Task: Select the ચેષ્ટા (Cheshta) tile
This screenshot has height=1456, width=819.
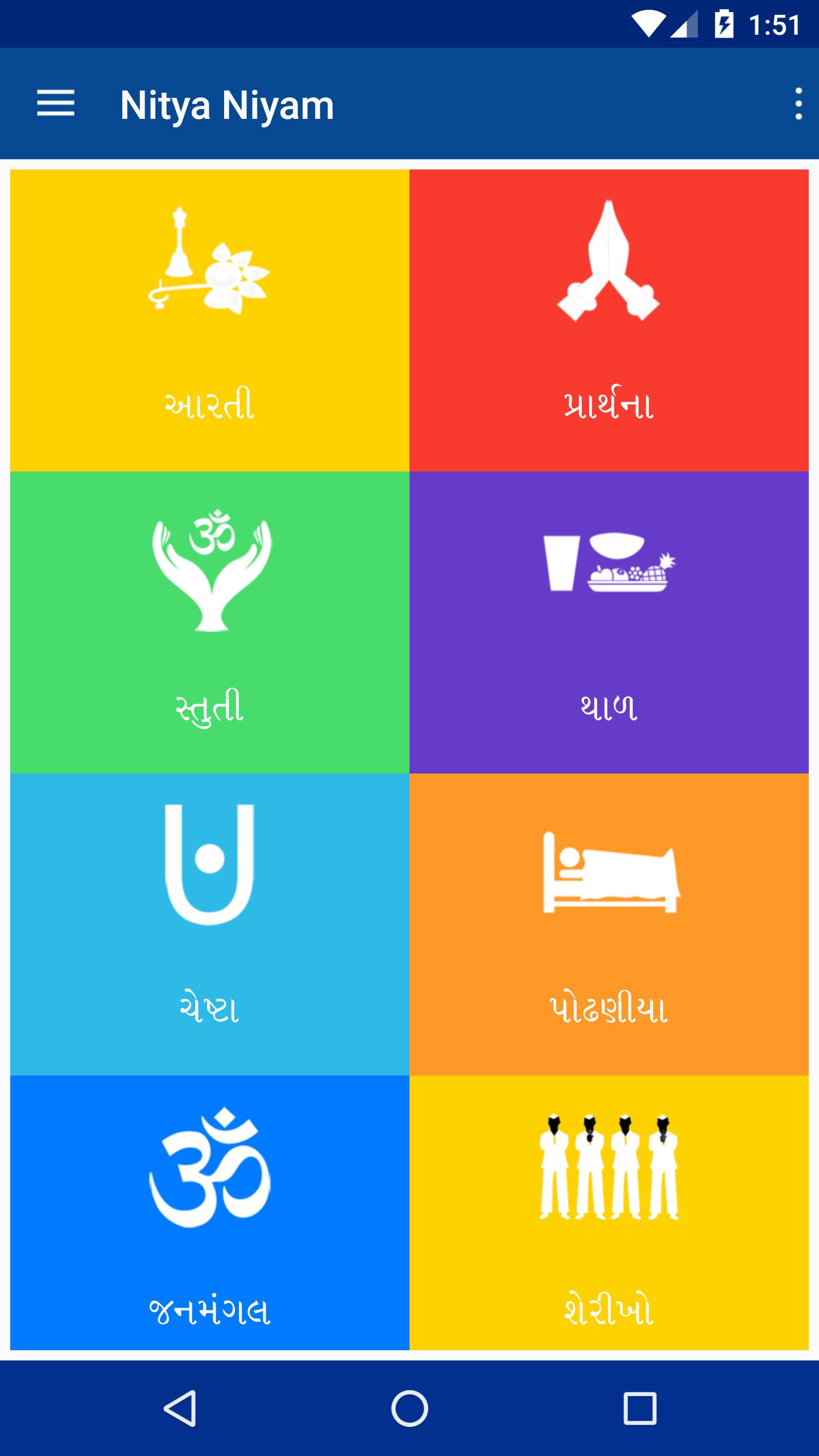Action: [210, 924]
